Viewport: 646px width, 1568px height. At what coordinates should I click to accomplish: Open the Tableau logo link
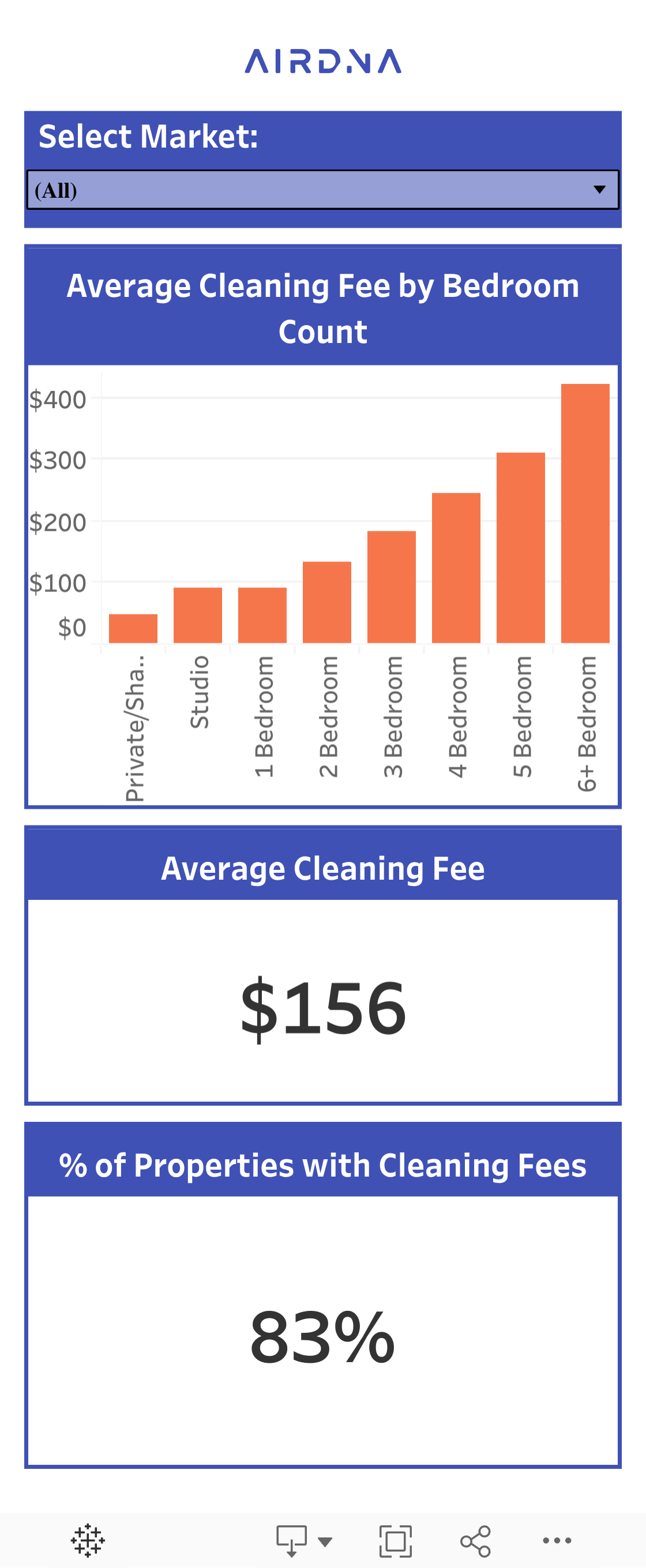(88, 1540)
